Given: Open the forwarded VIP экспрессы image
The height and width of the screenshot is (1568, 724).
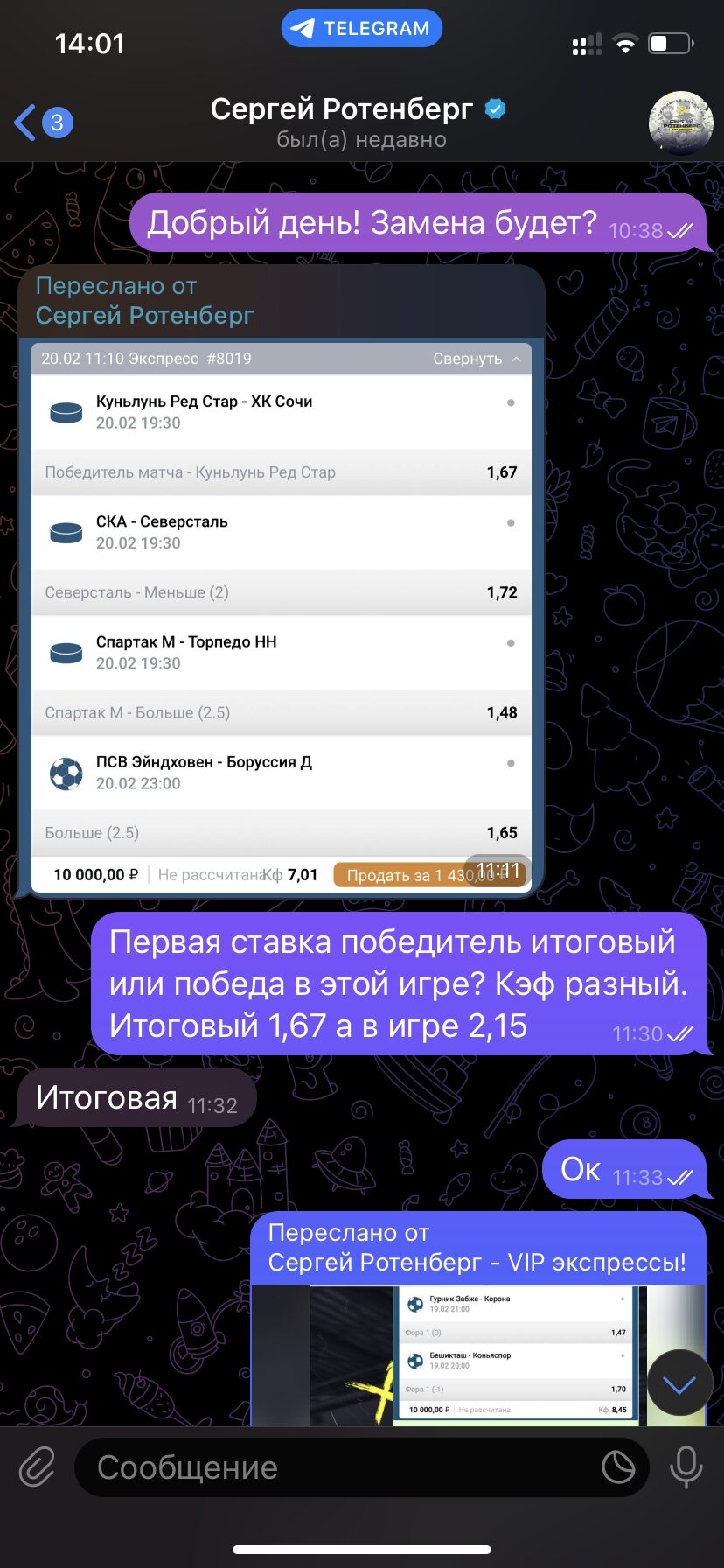Looking at the screenshot, I should pos(478,1354).
